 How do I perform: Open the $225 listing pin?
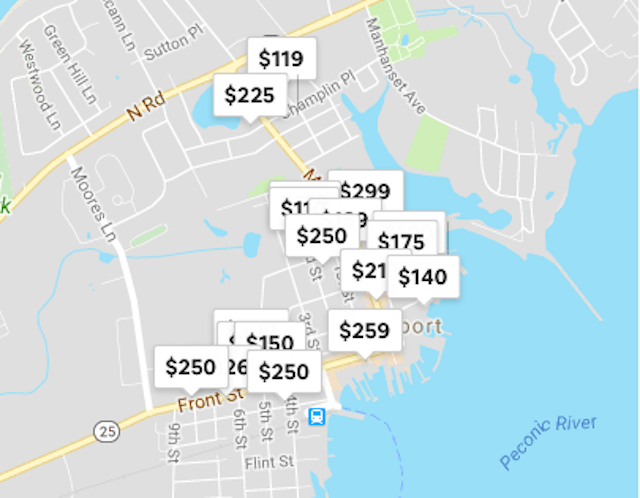(x=249, y=96)
